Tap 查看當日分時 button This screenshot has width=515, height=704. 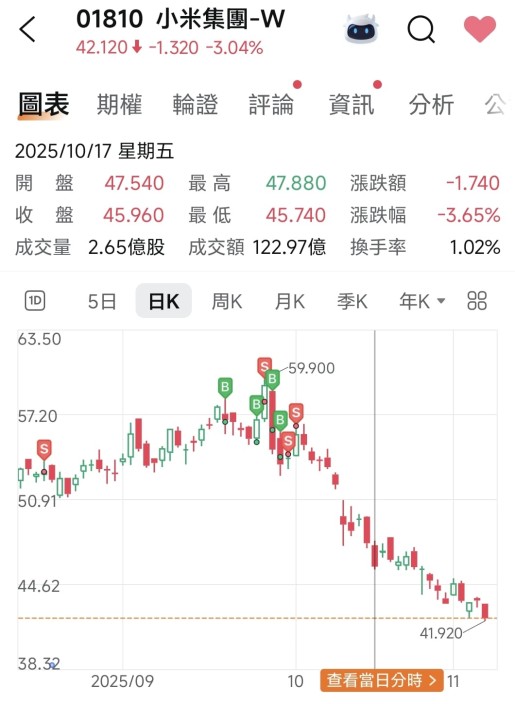point(382,680)
